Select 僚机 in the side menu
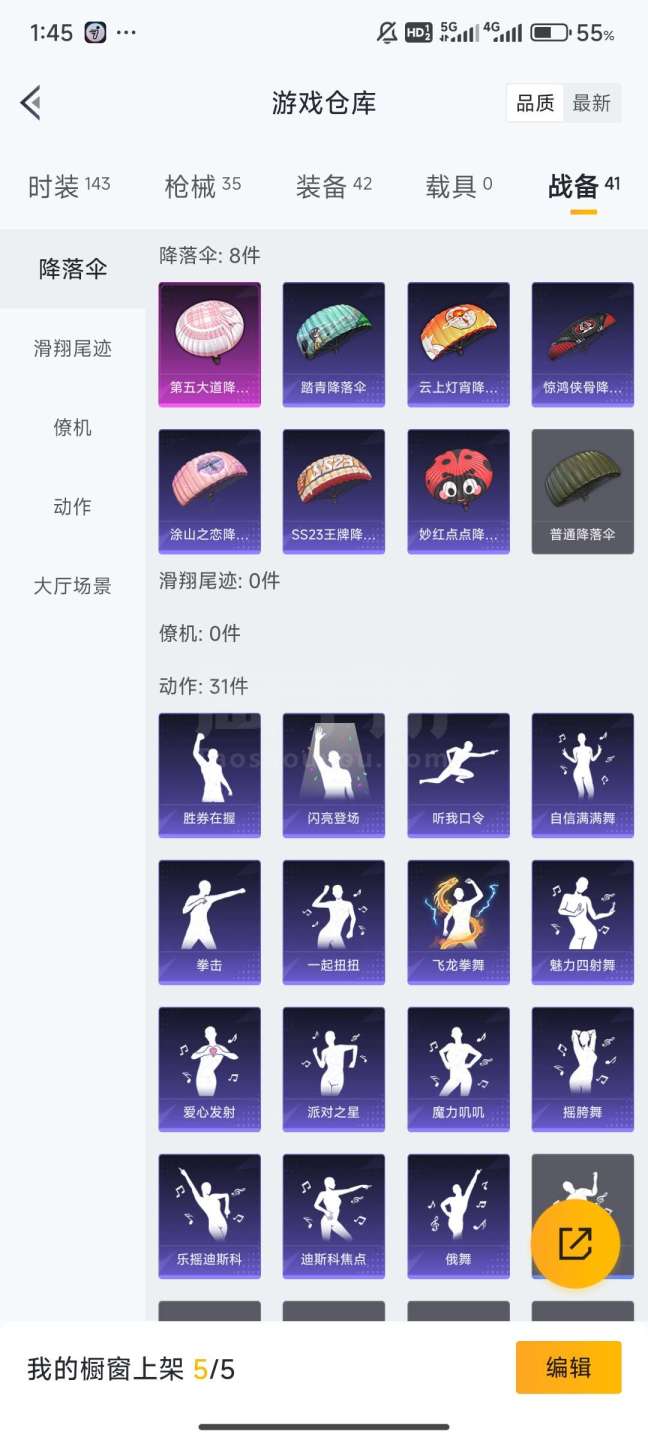 pos(72,427)
